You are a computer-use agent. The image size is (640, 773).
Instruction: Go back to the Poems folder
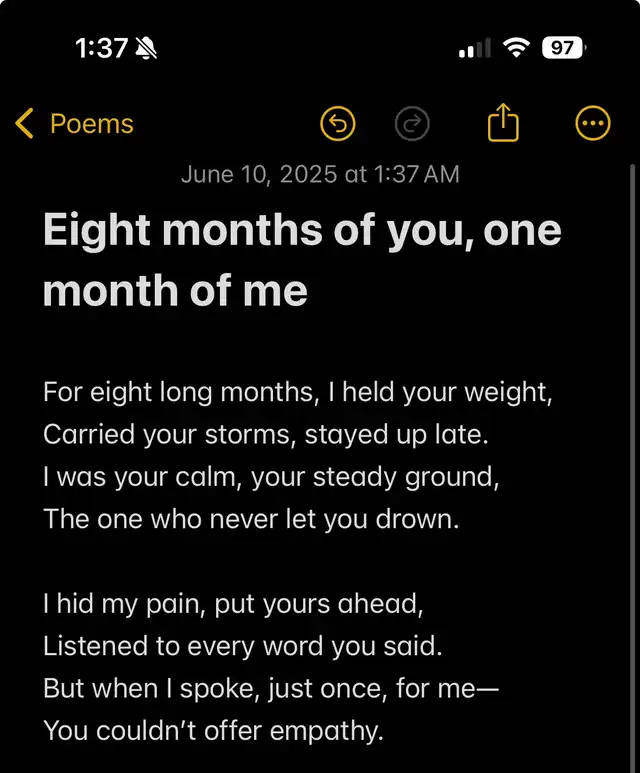tap(75, 124)
